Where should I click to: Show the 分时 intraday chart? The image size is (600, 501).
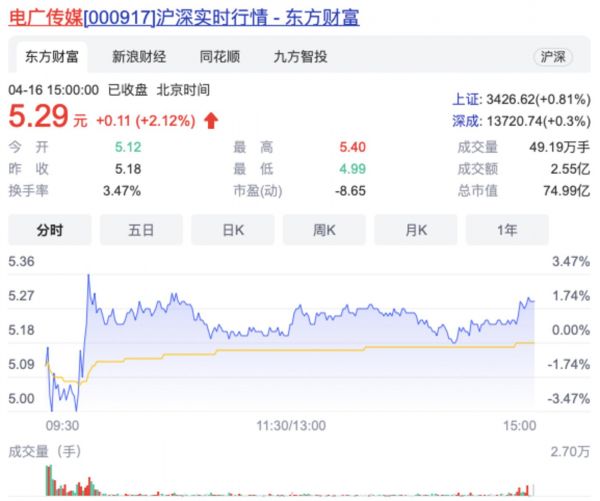50,230
